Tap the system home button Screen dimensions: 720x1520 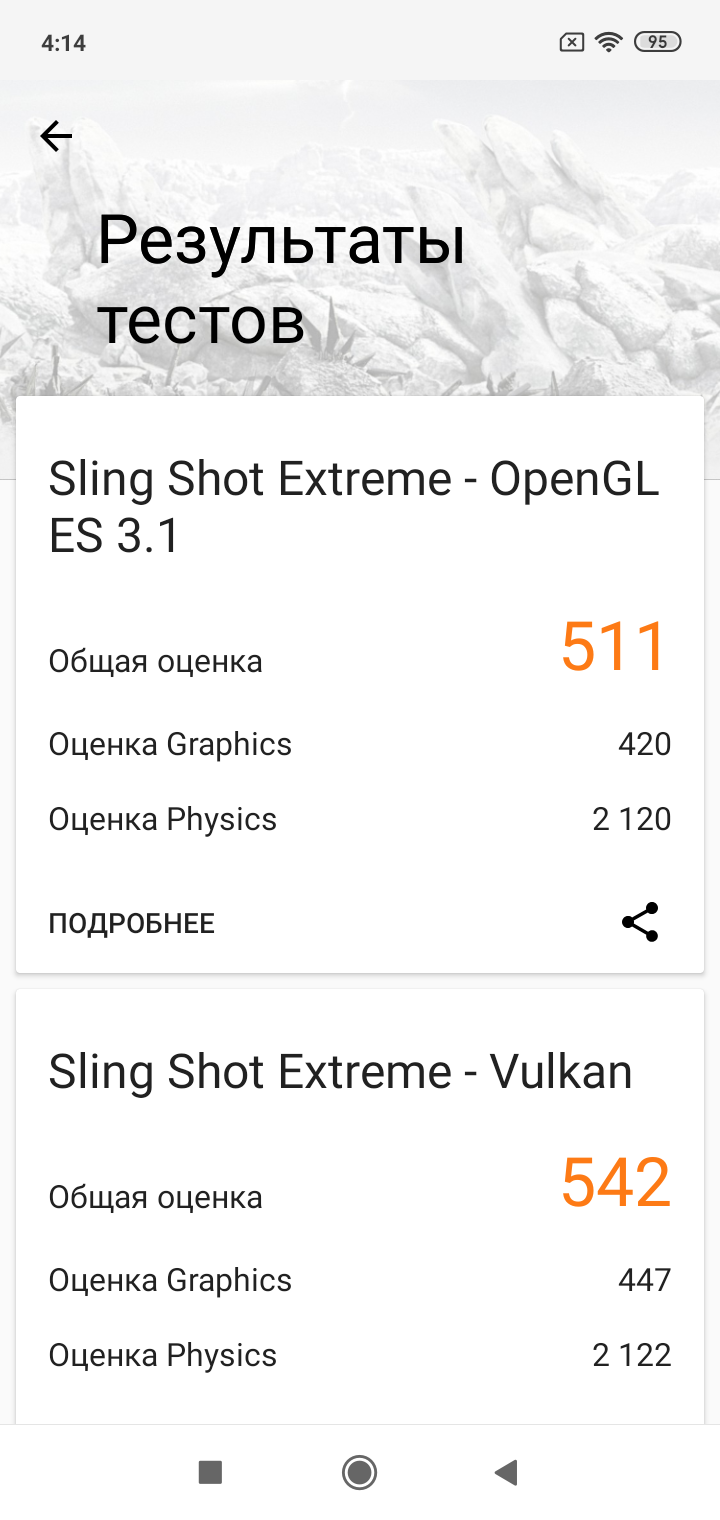click(x=359, y=1472)
